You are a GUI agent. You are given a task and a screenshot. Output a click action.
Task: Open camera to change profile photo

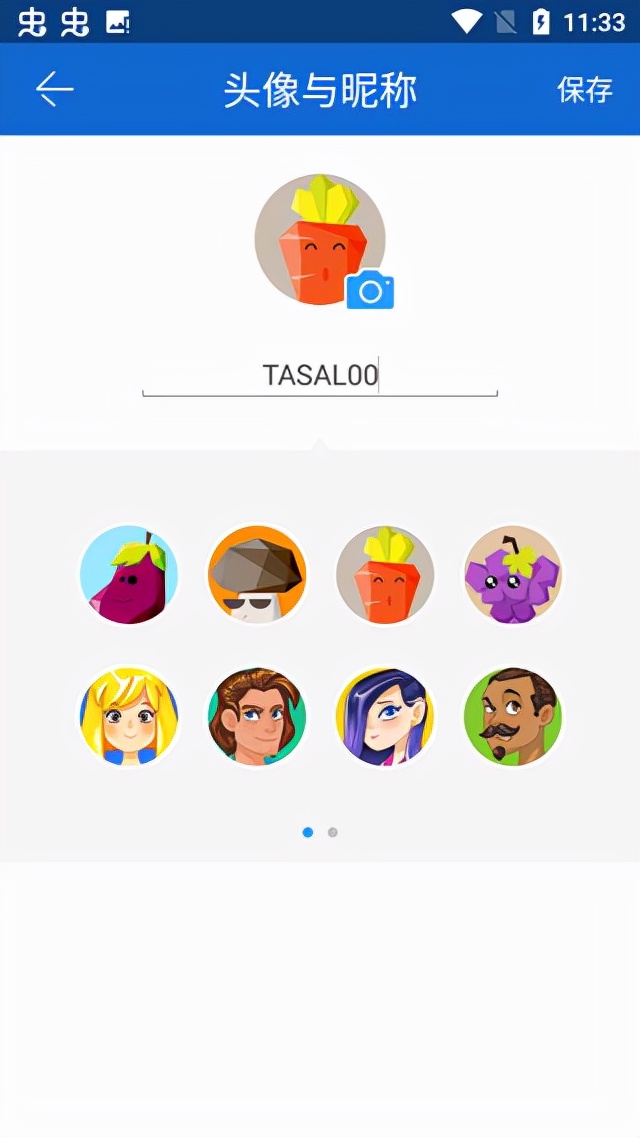(370, 290)
